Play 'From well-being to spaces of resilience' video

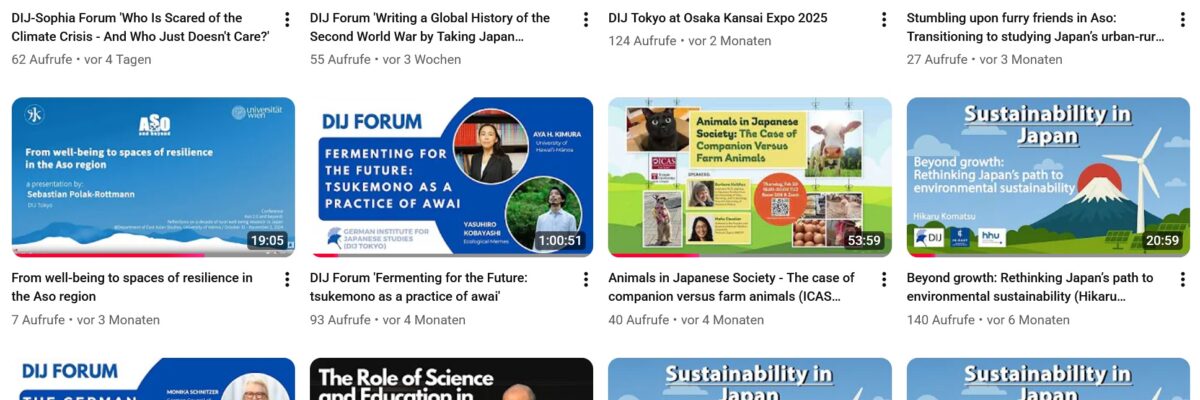153,176
